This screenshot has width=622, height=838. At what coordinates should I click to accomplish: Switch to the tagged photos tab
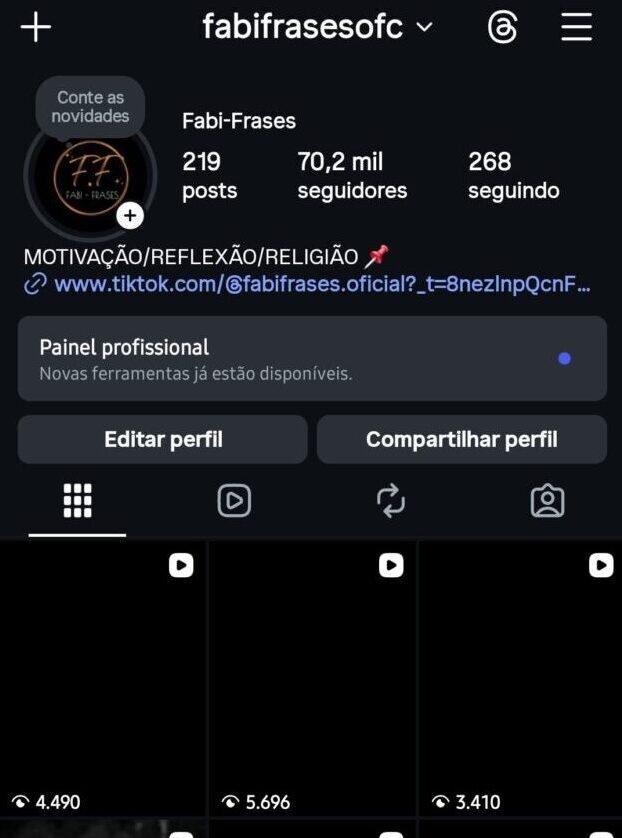547,501
